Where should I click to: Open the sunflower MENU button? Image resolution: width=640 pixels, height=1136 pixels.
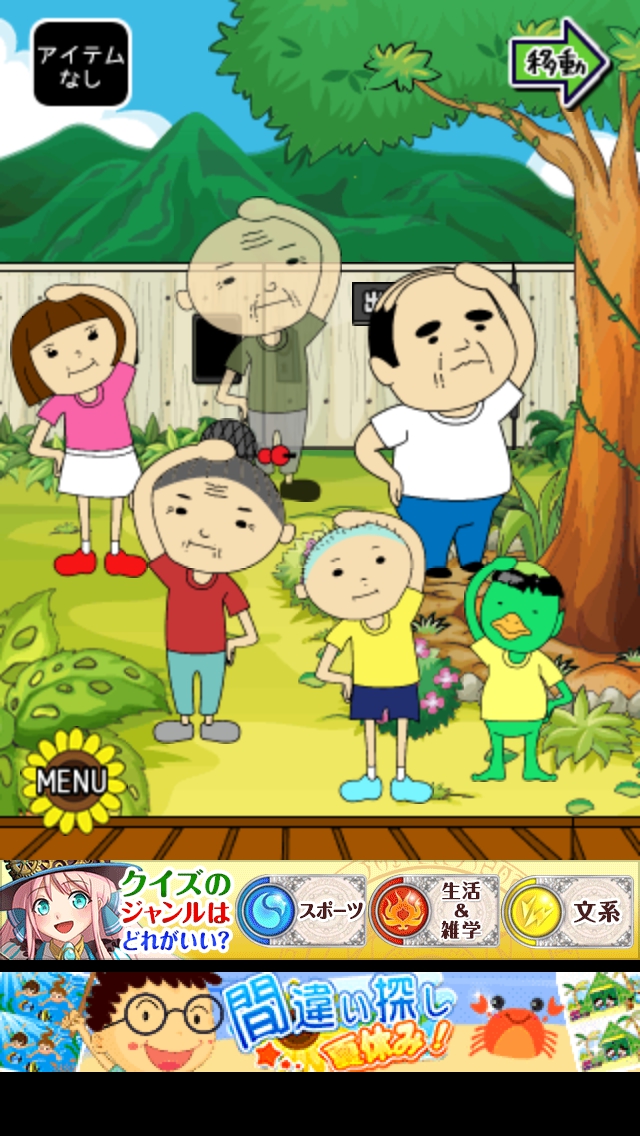click(73, 780)
